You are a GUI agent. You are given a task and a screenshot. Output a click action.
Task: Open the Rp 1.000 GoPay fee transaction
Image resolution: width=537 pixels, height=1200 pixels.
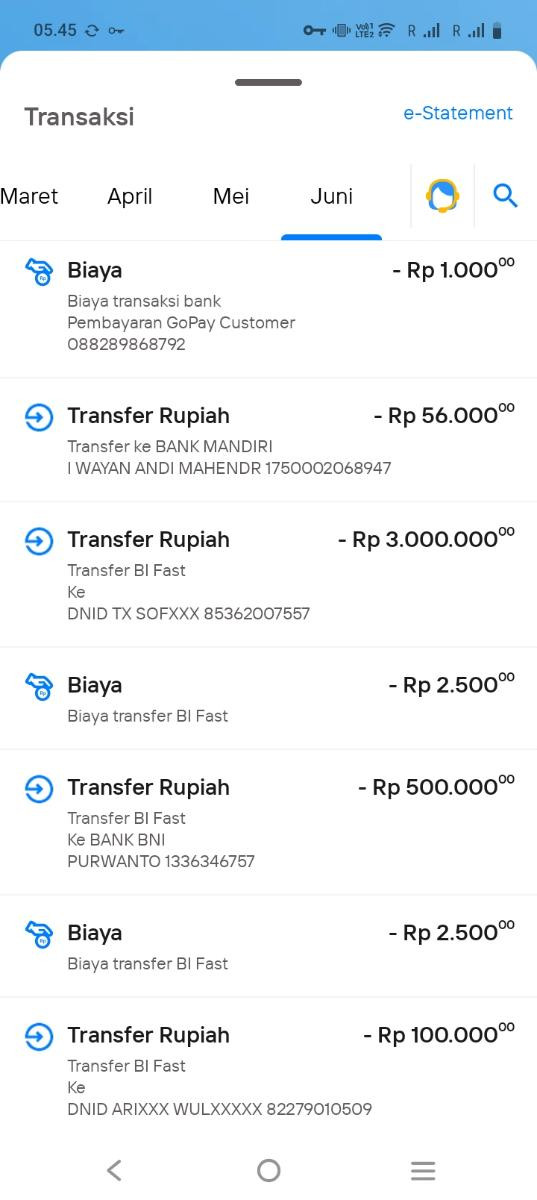click(268, 309)
